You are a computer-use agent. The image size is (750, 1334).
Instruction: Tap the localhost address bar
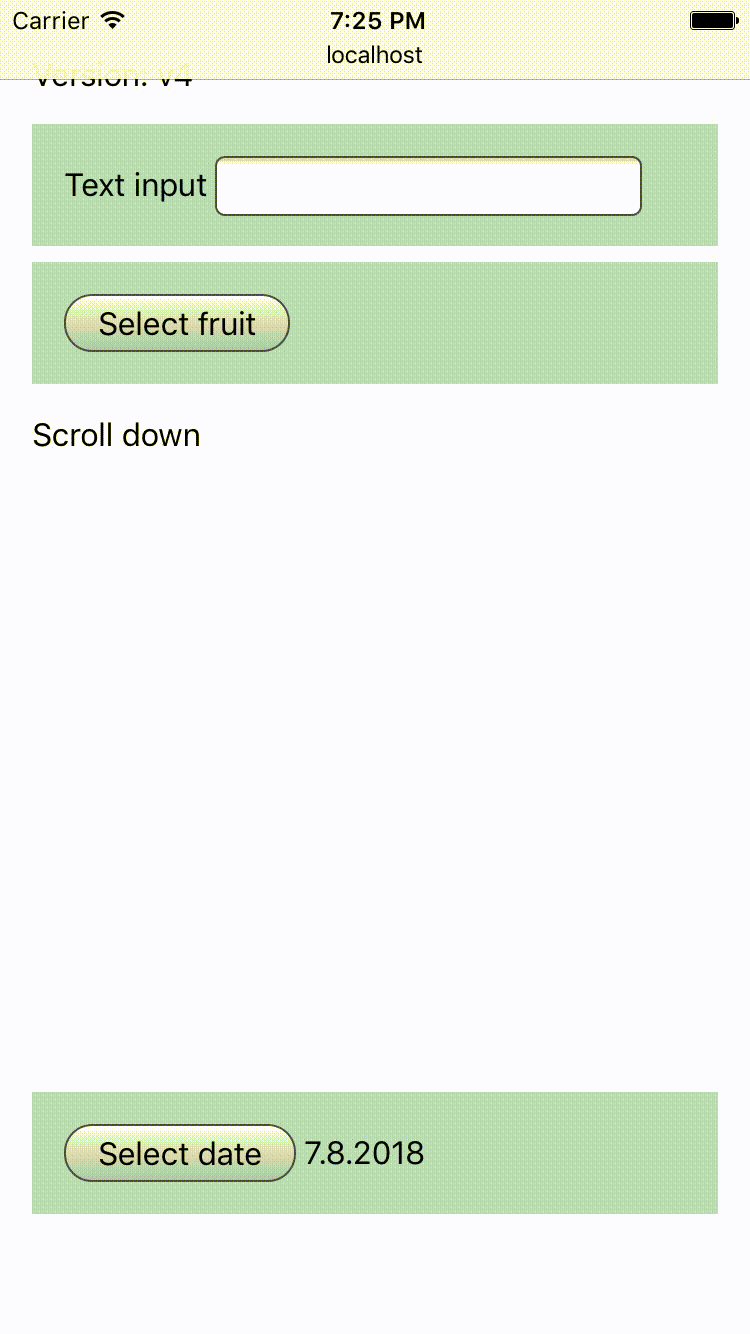(375, 55)
